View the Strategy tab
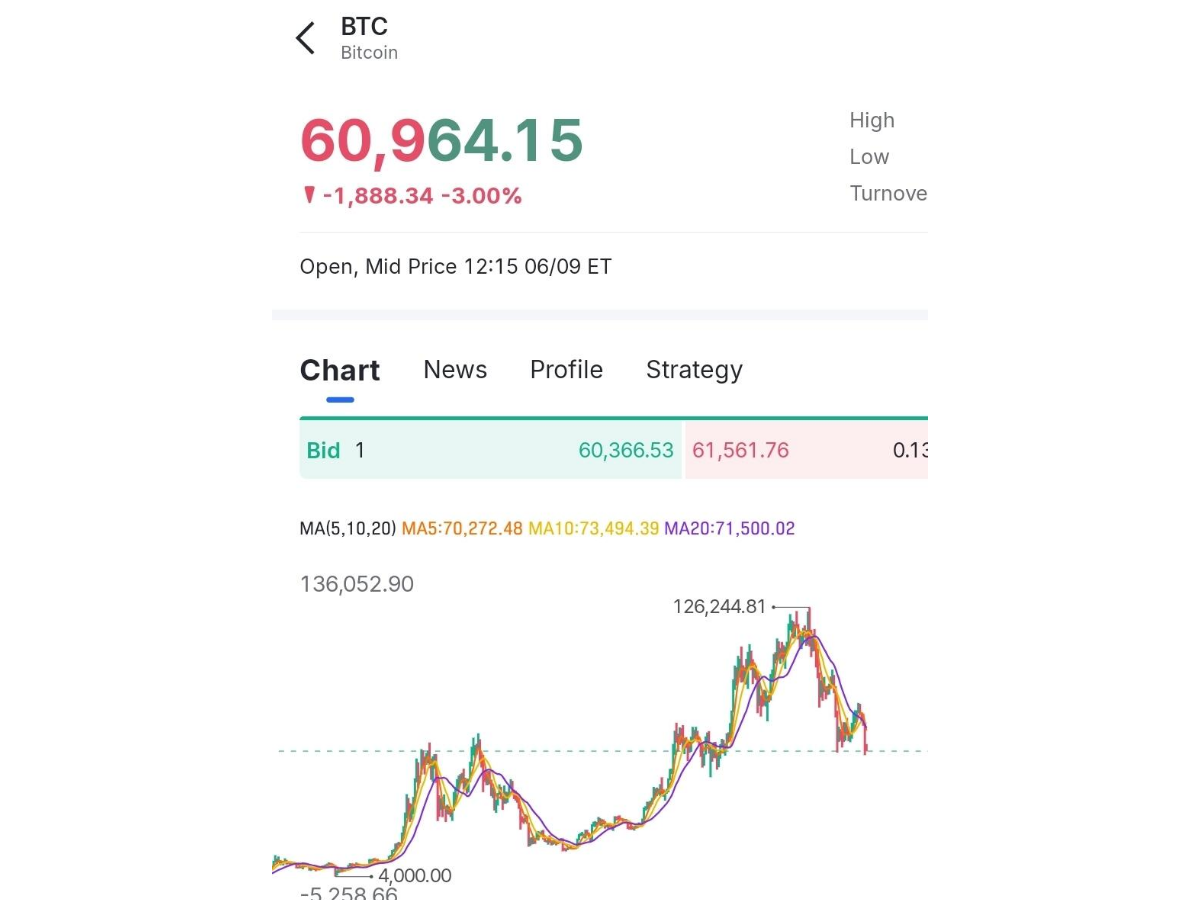This screenshot has width=1200, height=900. pyautogui.click(x=694, y=370)
